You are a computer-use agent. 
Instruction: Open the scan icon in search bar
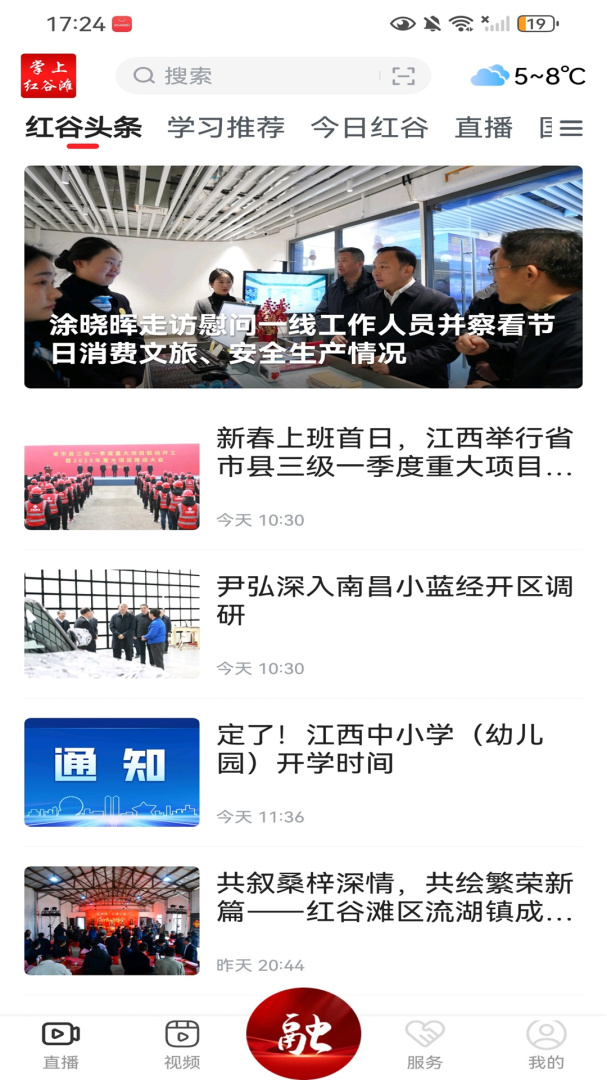click(x=403, y=76)
